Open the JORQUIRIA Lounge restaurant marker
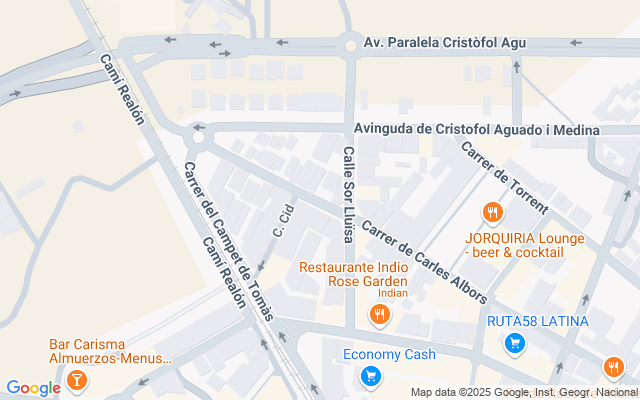Image resolution: width=640 pixels, height=400 pixels. point(492,213)
